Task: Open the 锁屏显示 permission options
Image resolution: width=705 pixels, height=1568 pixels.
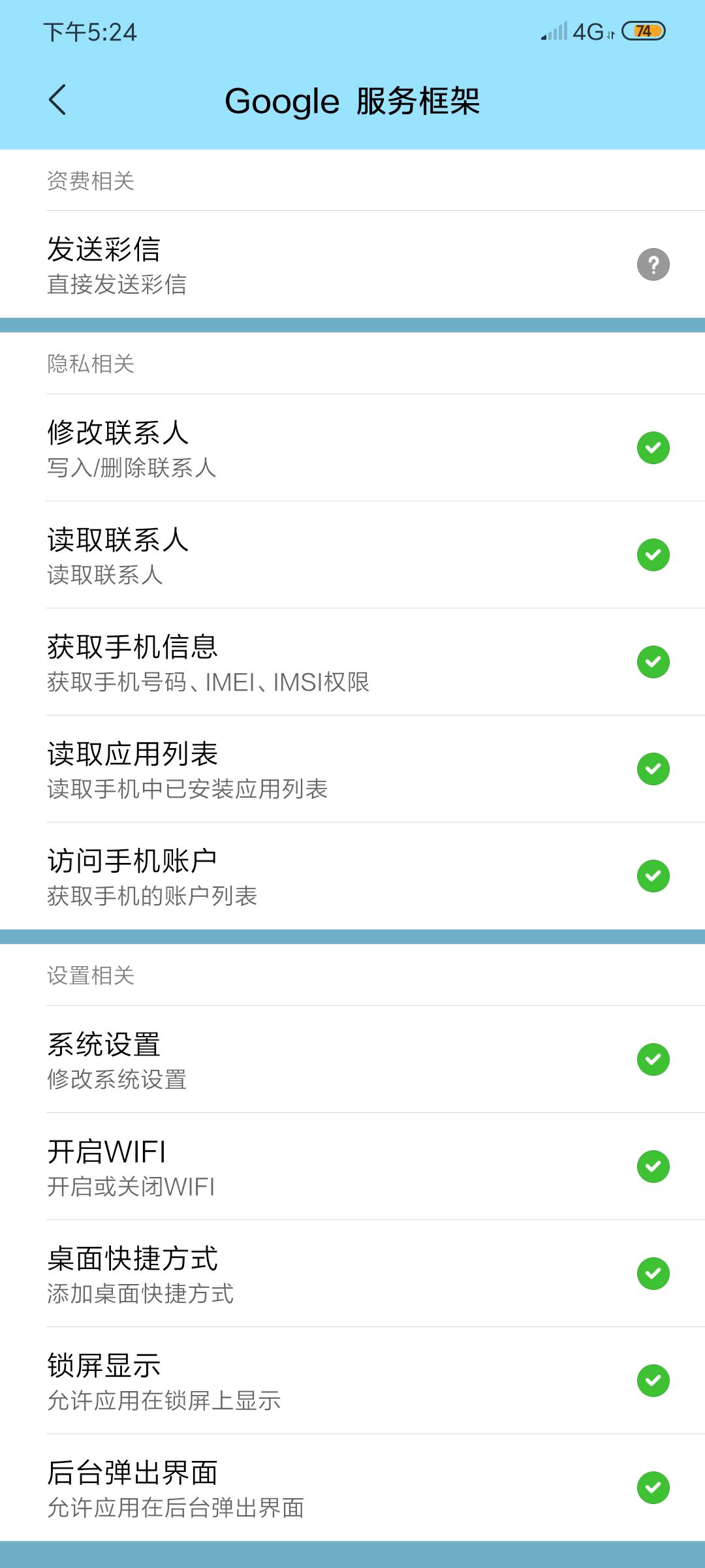Action: coord(261,1381)
